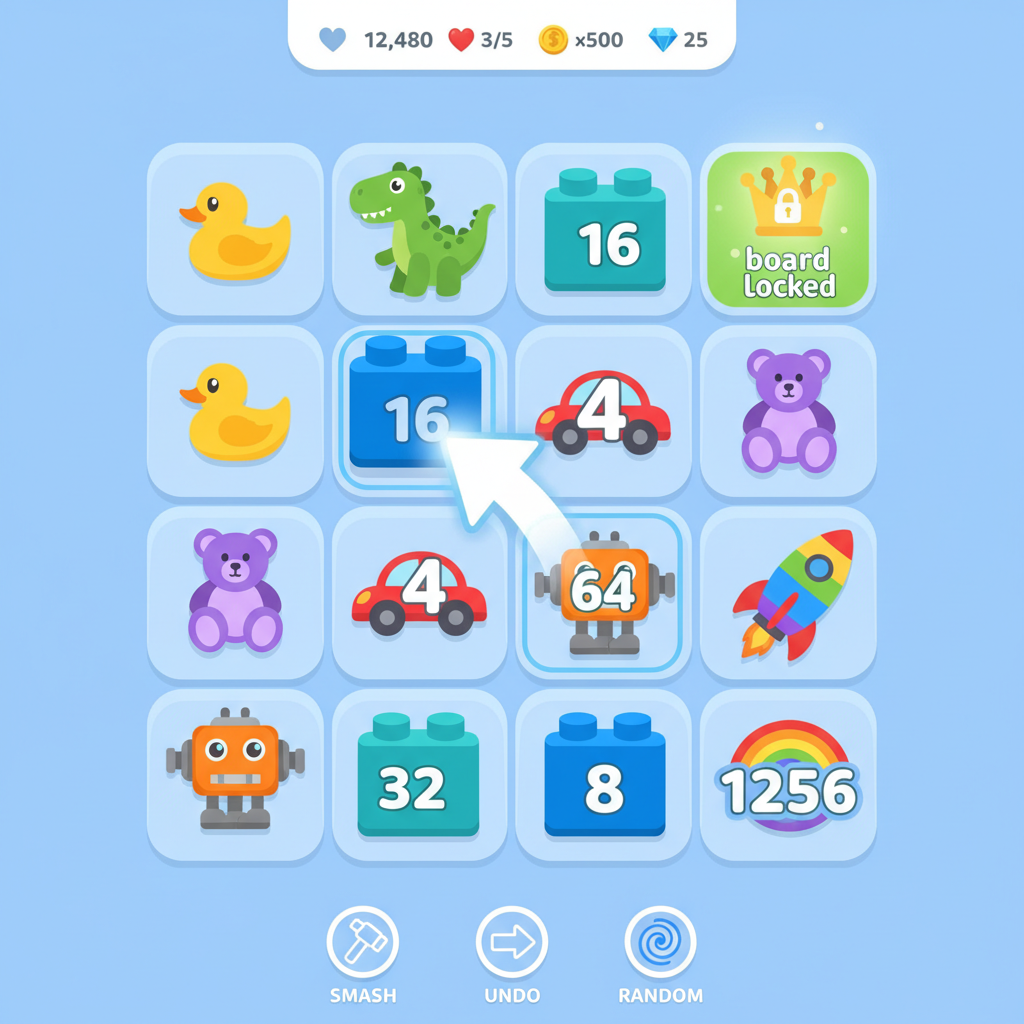Undo the last move
The width and height of the screenshot is (1024, 1024).
[511, 942]
